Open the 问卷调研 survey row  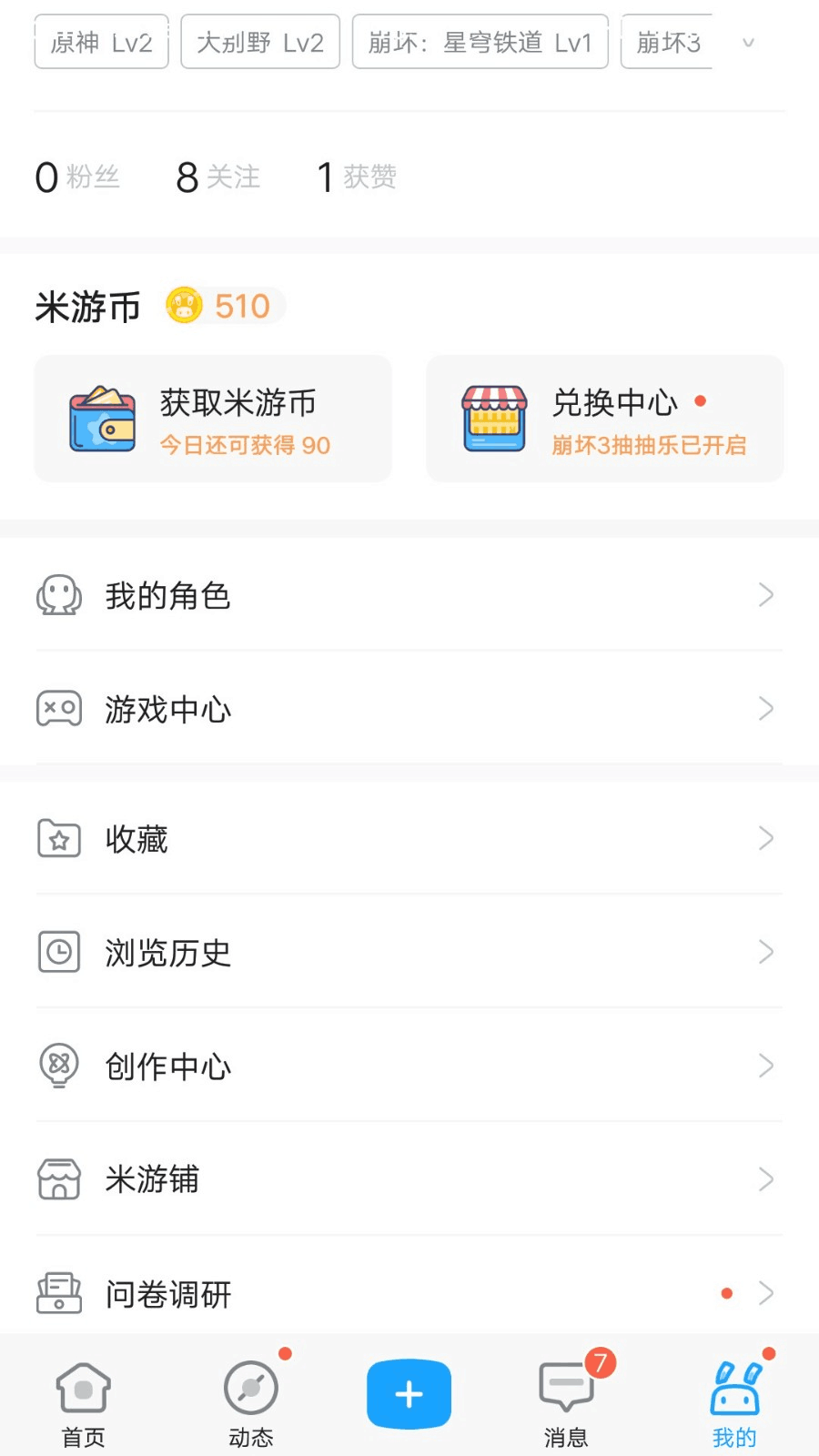point(409,1292)
